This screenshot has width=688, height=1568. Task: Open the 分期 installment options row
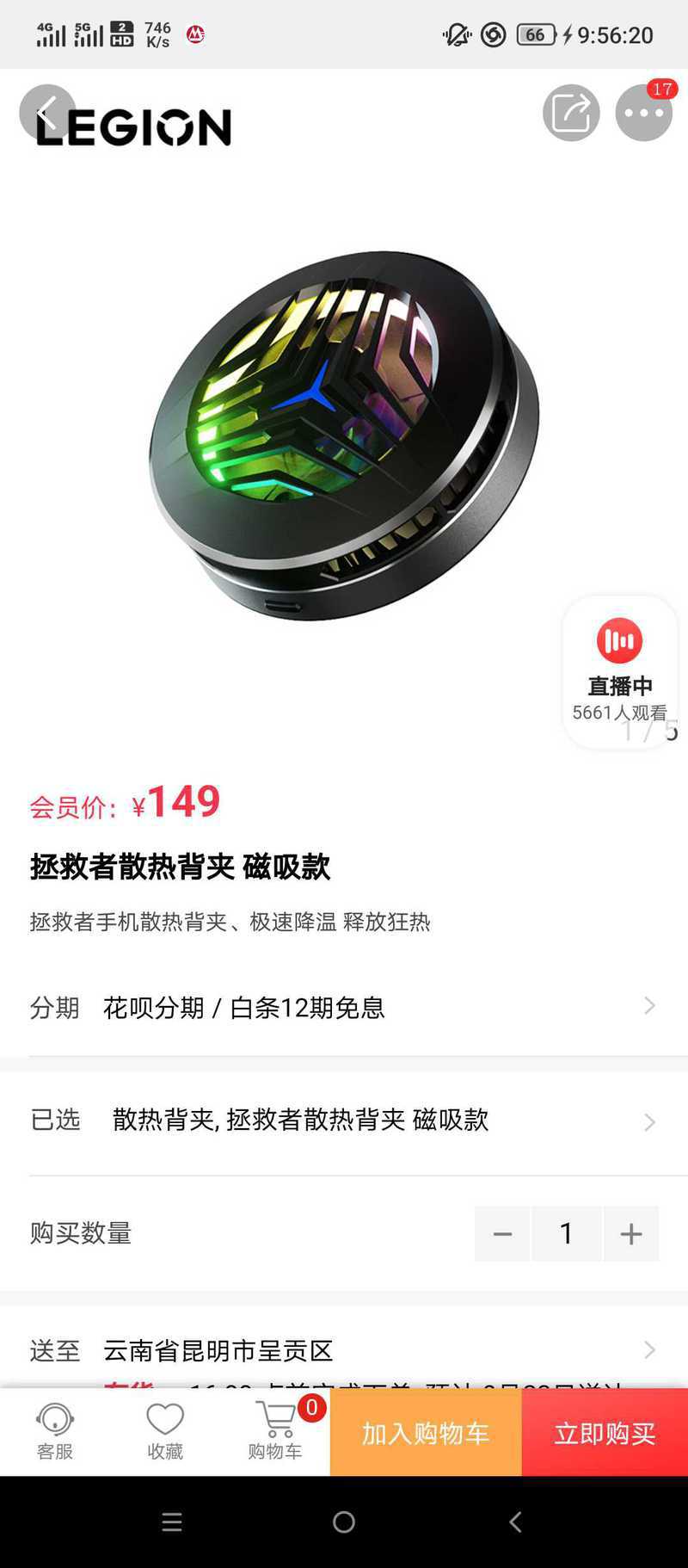[x=344, y=1007]
